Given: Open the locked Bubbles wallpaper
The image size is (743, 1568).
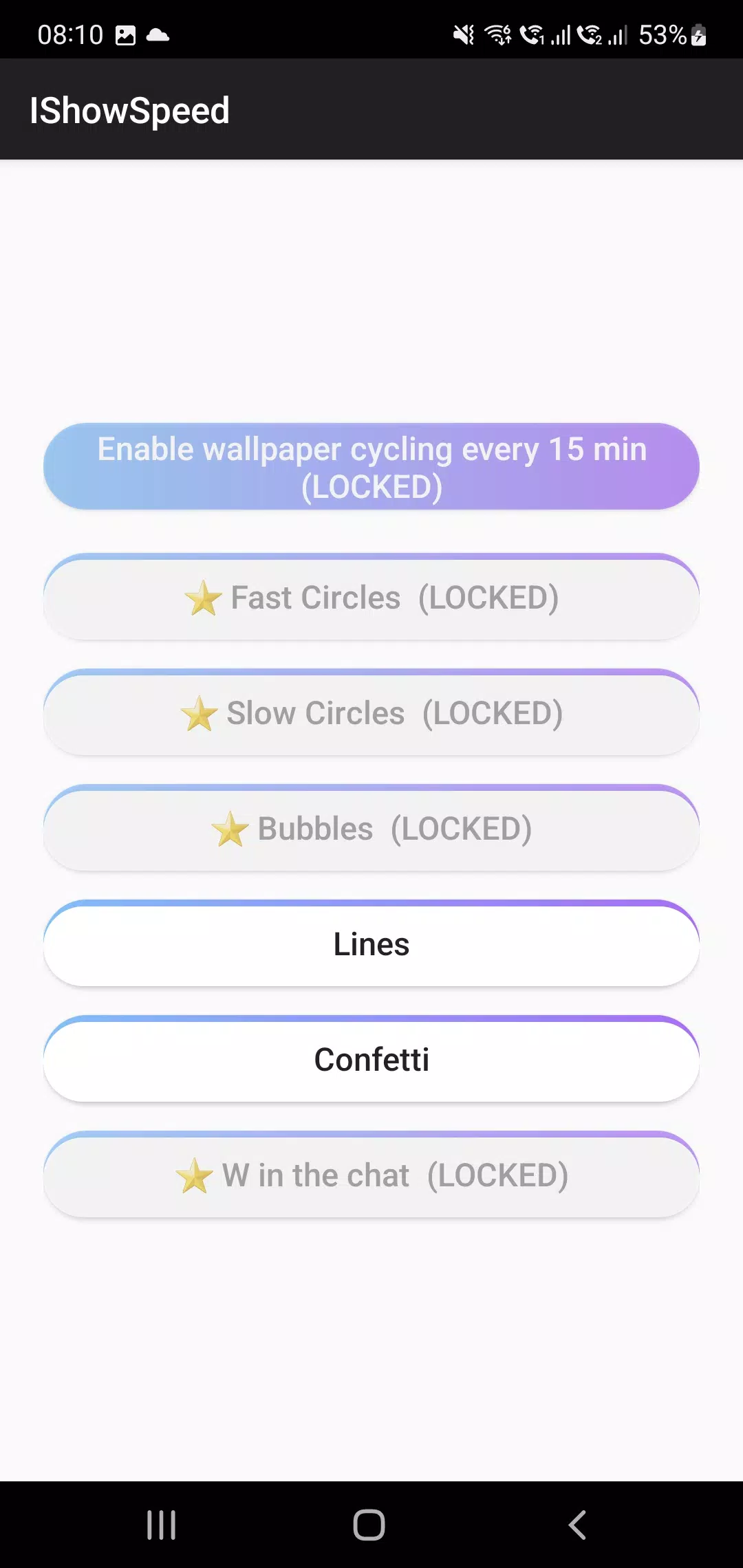Looking at the screenshot, I should tap(371, 828).
